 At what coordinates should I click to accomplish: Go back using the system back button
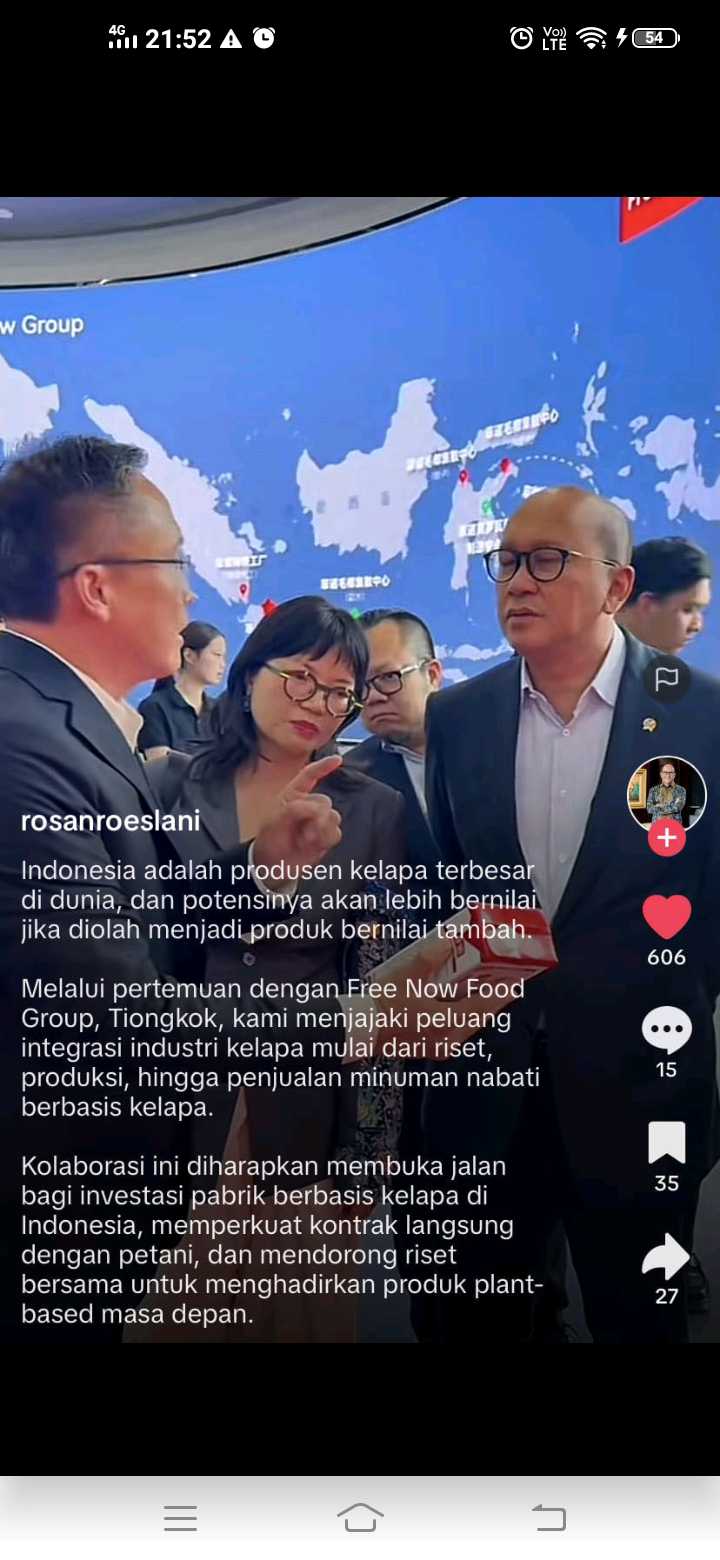tap(548, 1518)
